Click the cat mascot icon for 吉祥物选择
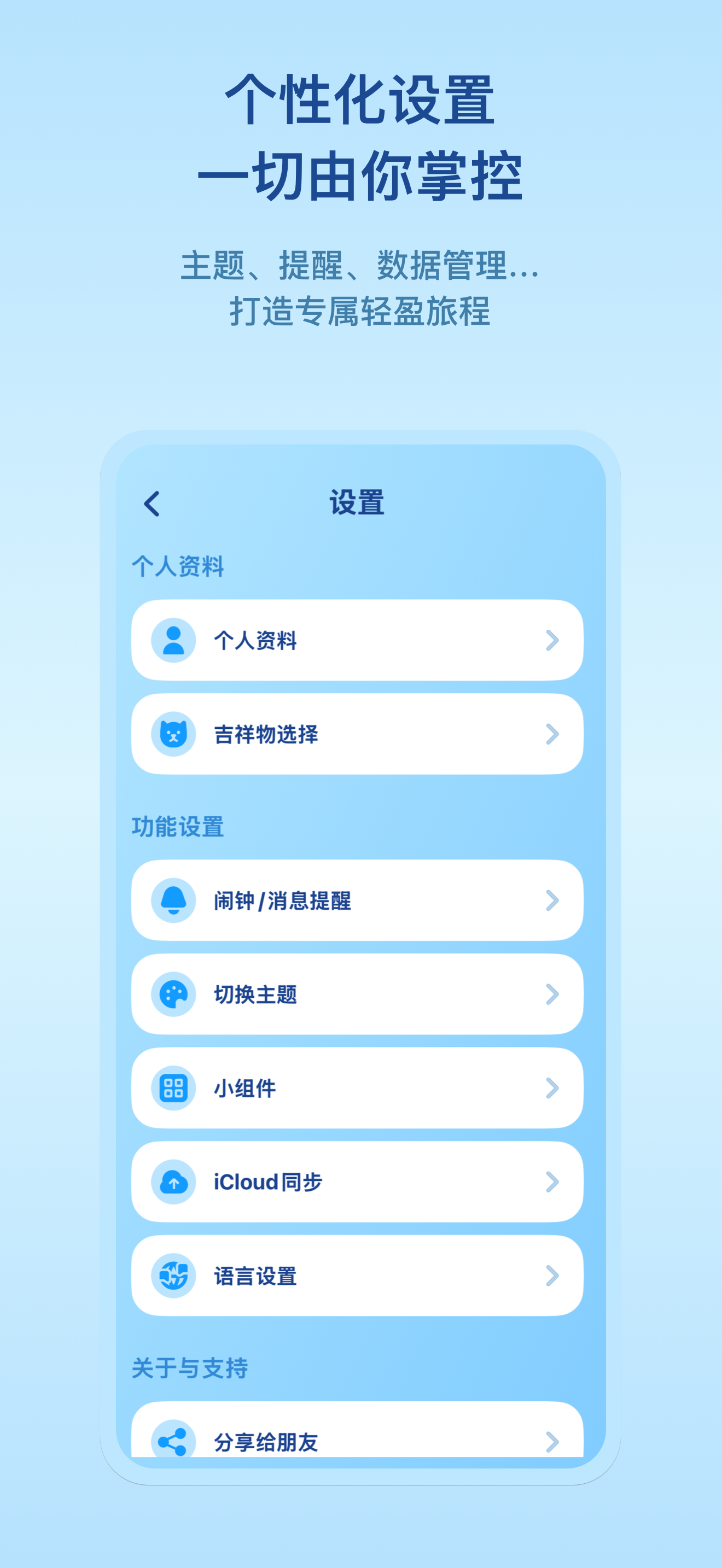The image size is (722, 1568). [x=173, y=734]
